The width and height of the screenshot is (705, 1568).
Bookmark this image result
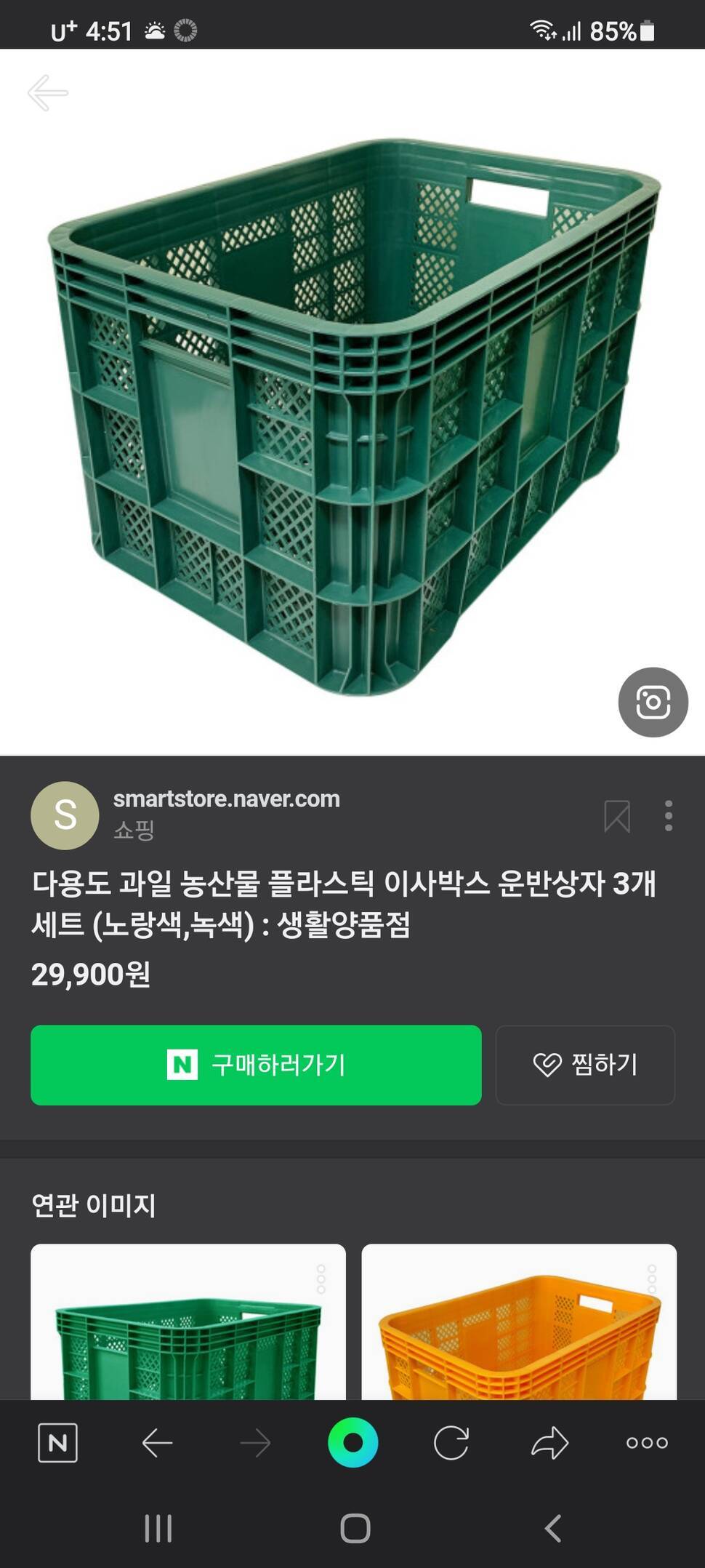coord(617,816)
